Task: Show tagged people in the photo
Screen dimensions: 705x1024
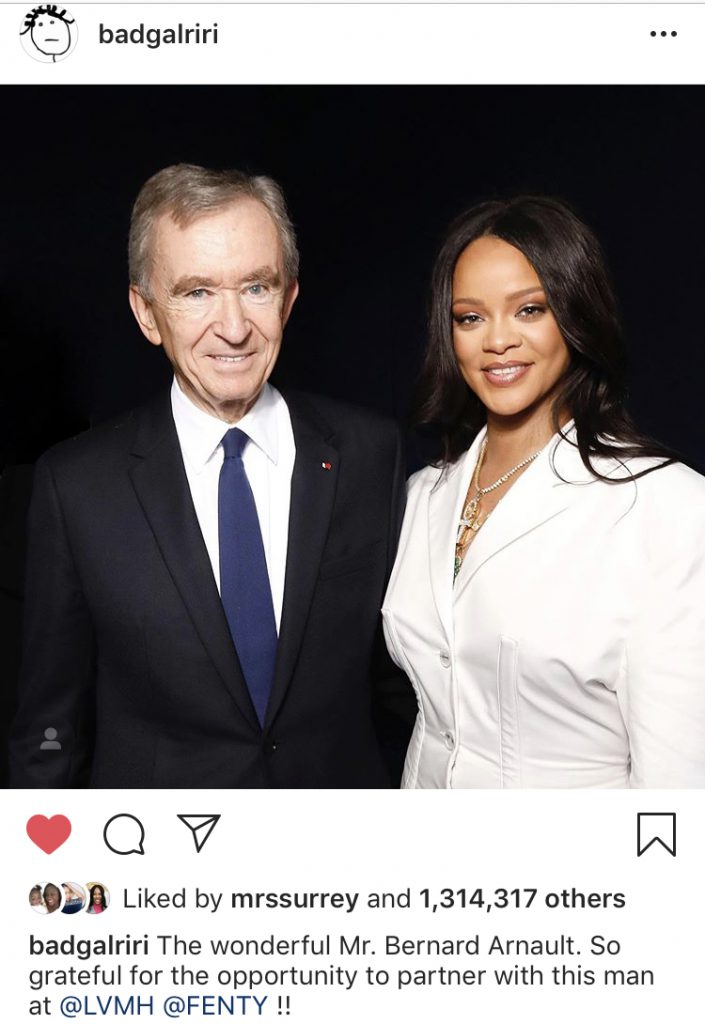Action: point(50,739)
